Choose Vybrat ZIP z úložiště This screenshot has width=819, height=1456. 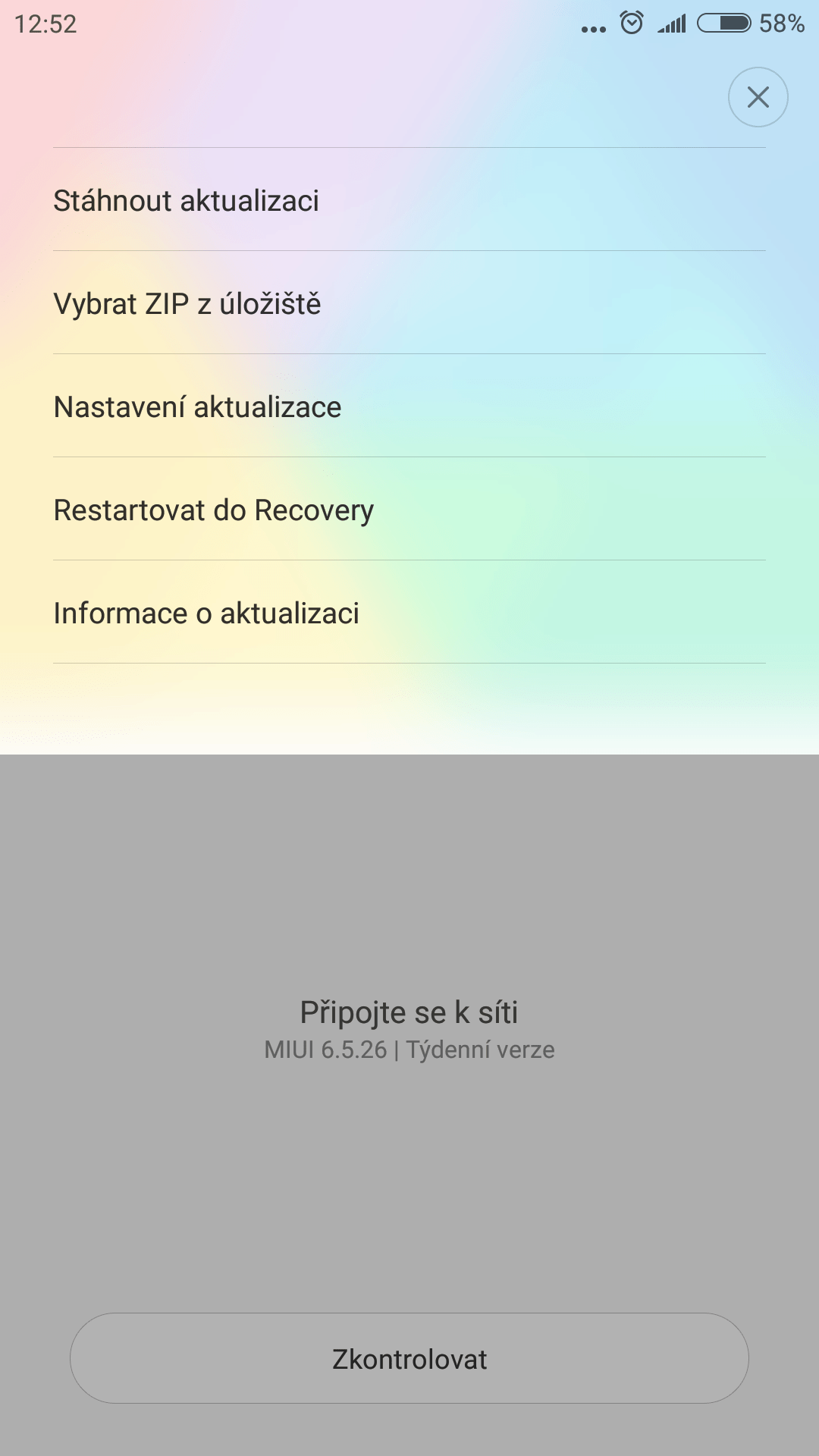click(409, 303)
